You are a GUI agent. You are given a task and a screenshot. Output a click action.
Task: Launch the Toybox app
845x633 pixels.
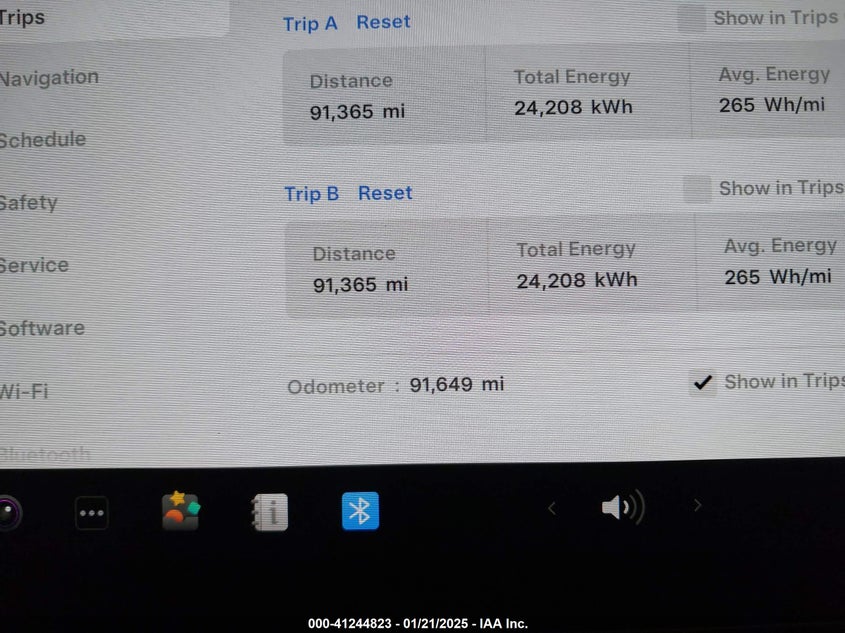pos(180,511)
